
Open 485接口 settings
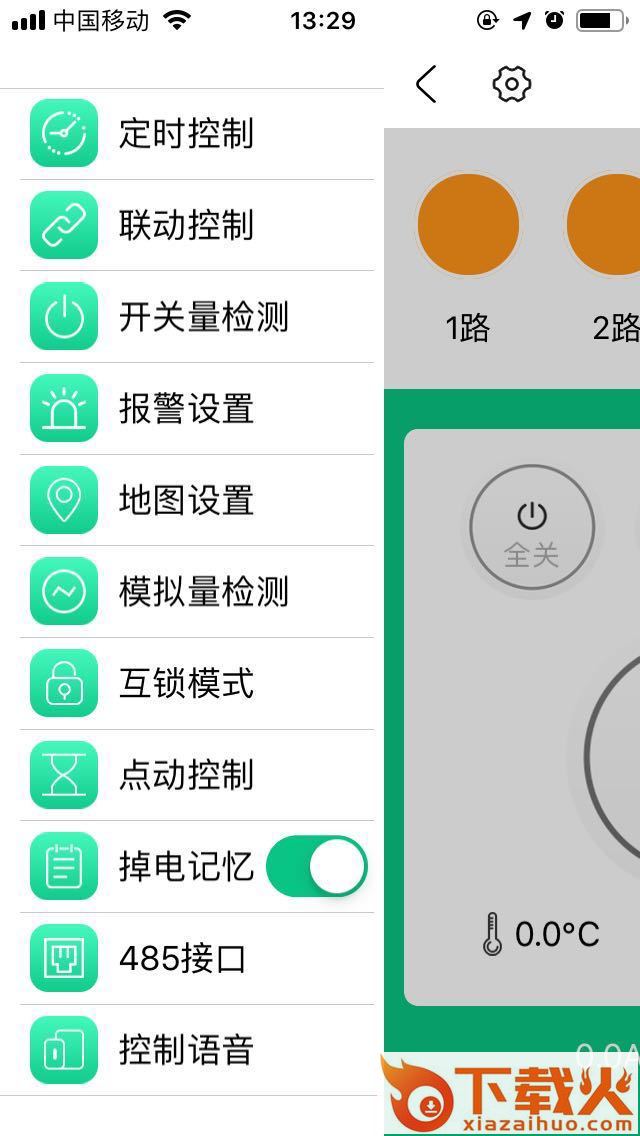(196, 958)
